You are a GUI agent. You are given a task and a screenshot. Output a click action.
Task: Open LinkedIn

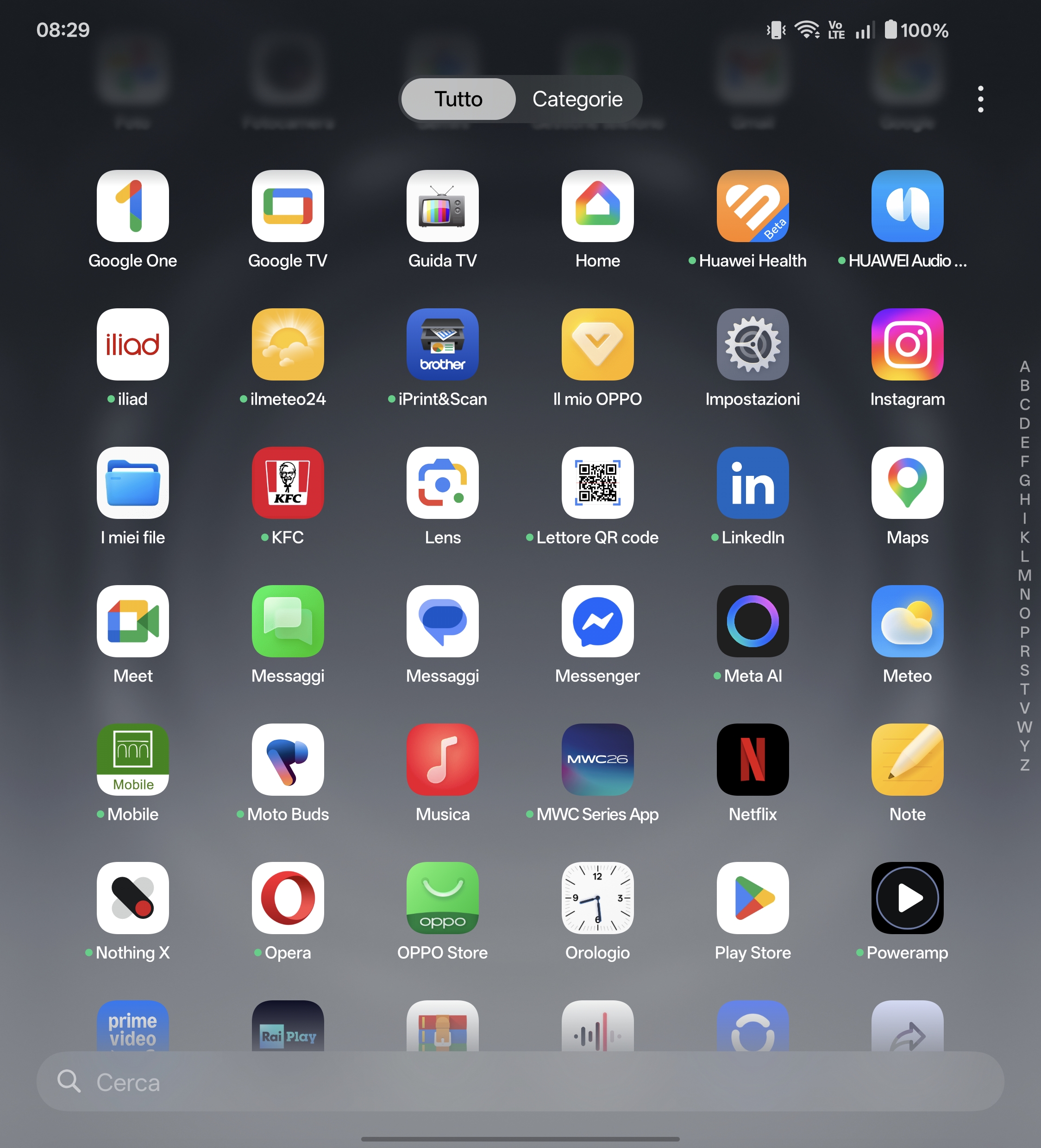(752, 483)
